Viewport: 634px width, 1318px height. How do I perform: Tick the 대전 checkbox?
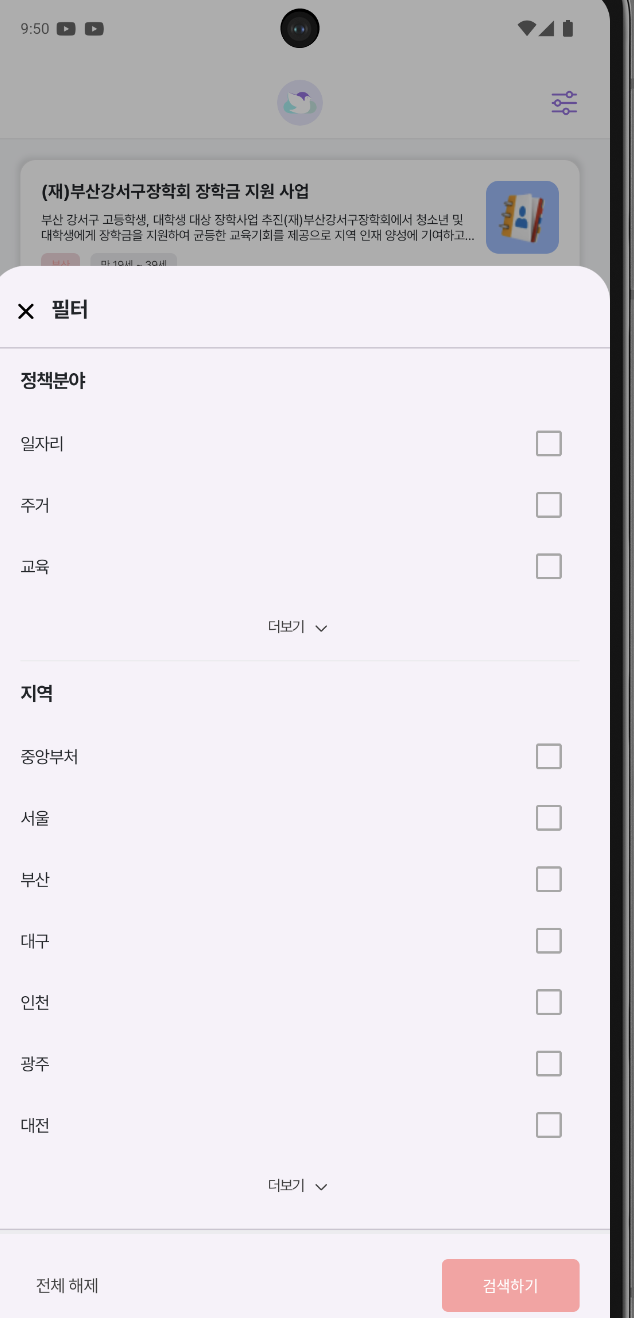point(549,1125)
